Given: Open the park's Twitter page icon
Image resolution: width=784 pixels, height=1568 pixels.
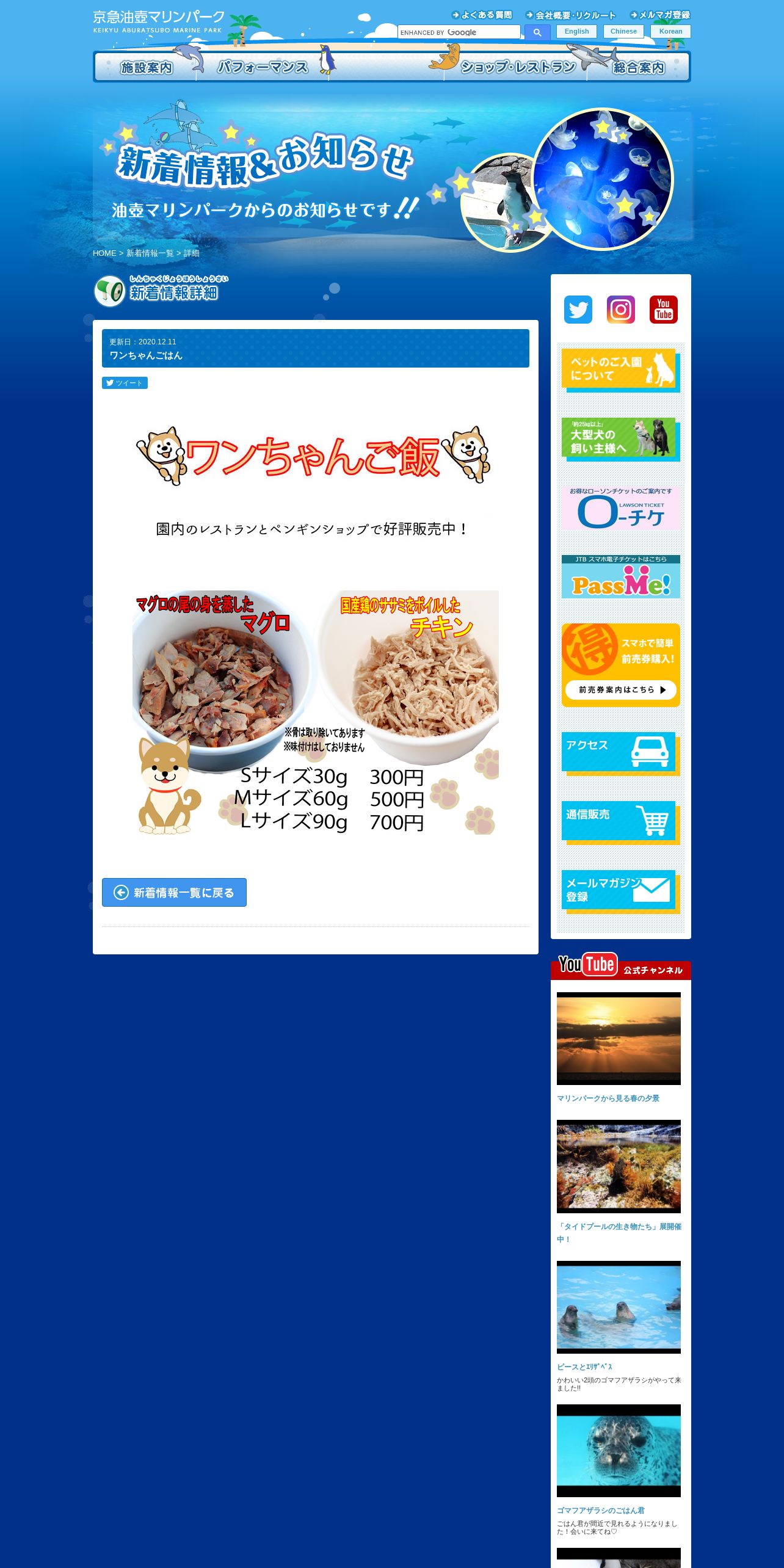Looking at the screenshot, I should pos(578,310).
